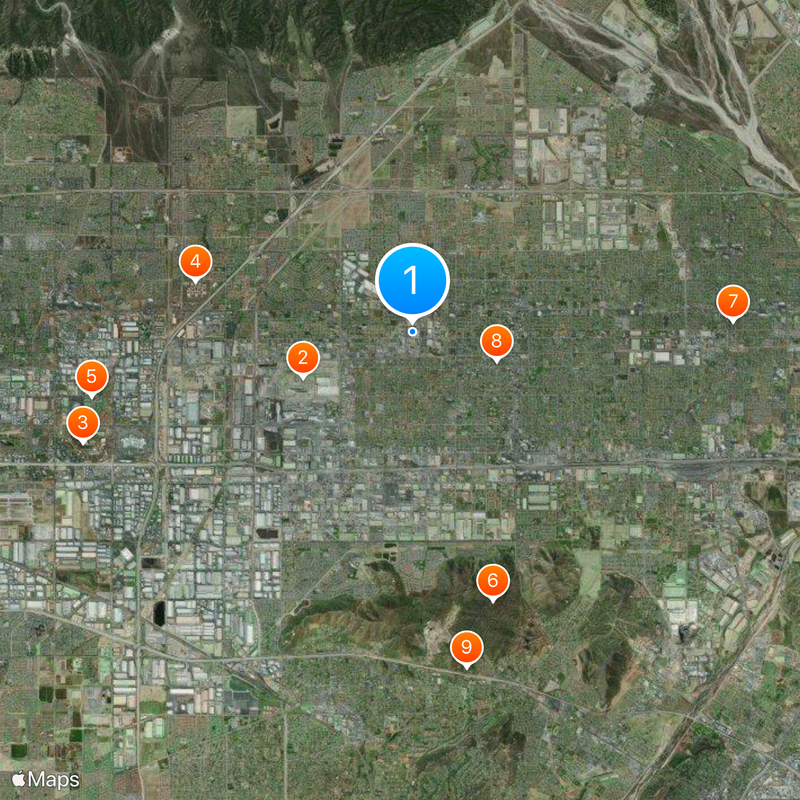Tap orange map pin number 2

[x=303, y=357]
